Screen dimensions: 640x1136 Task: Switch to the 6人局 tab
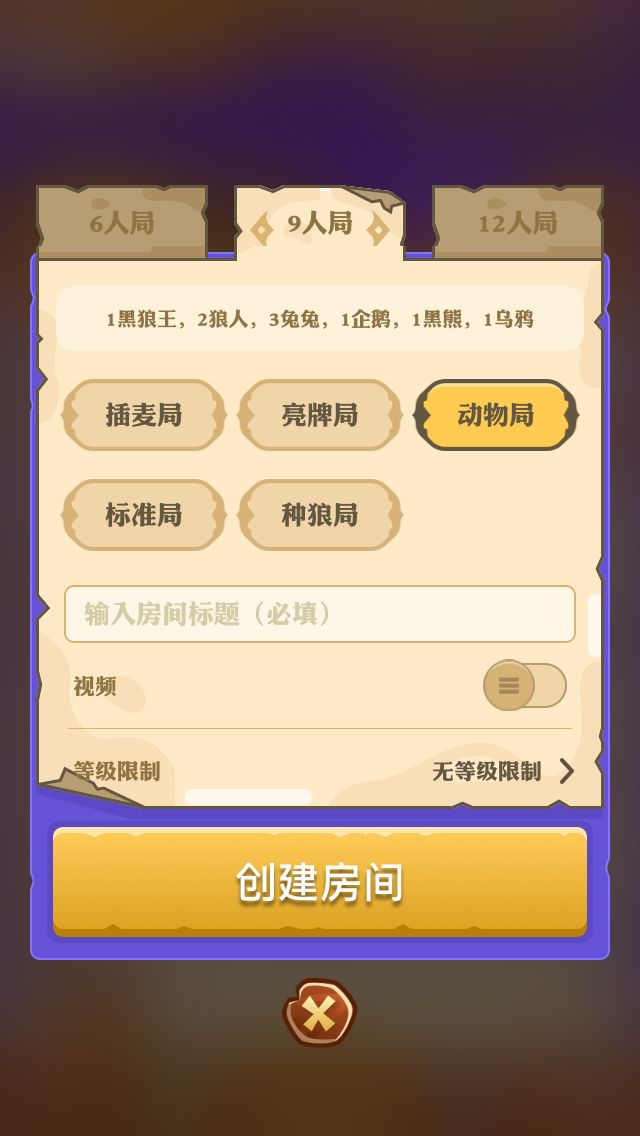pos(122,223)
